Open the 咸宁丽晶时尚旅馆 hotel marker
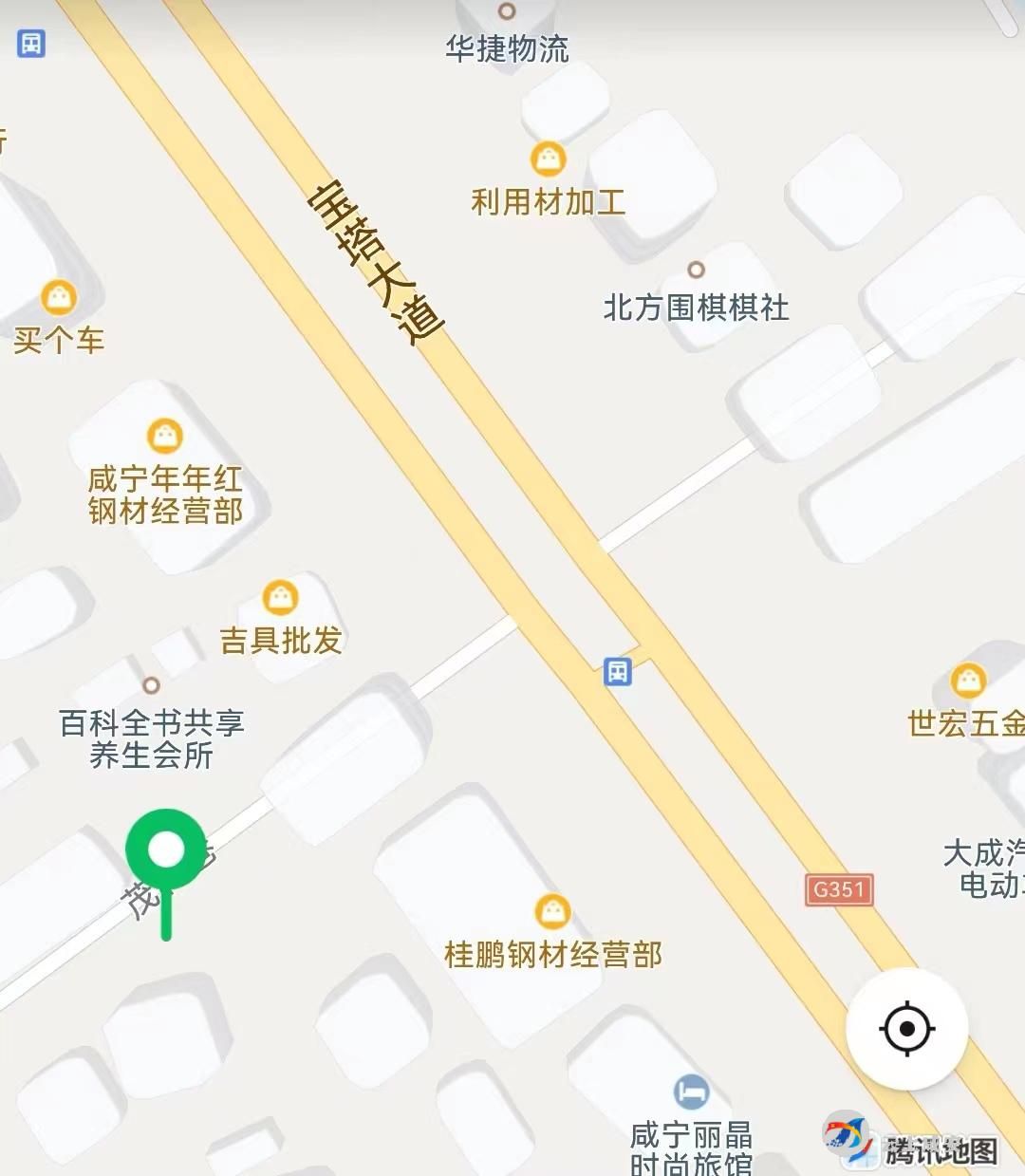 click(691, 1092)
